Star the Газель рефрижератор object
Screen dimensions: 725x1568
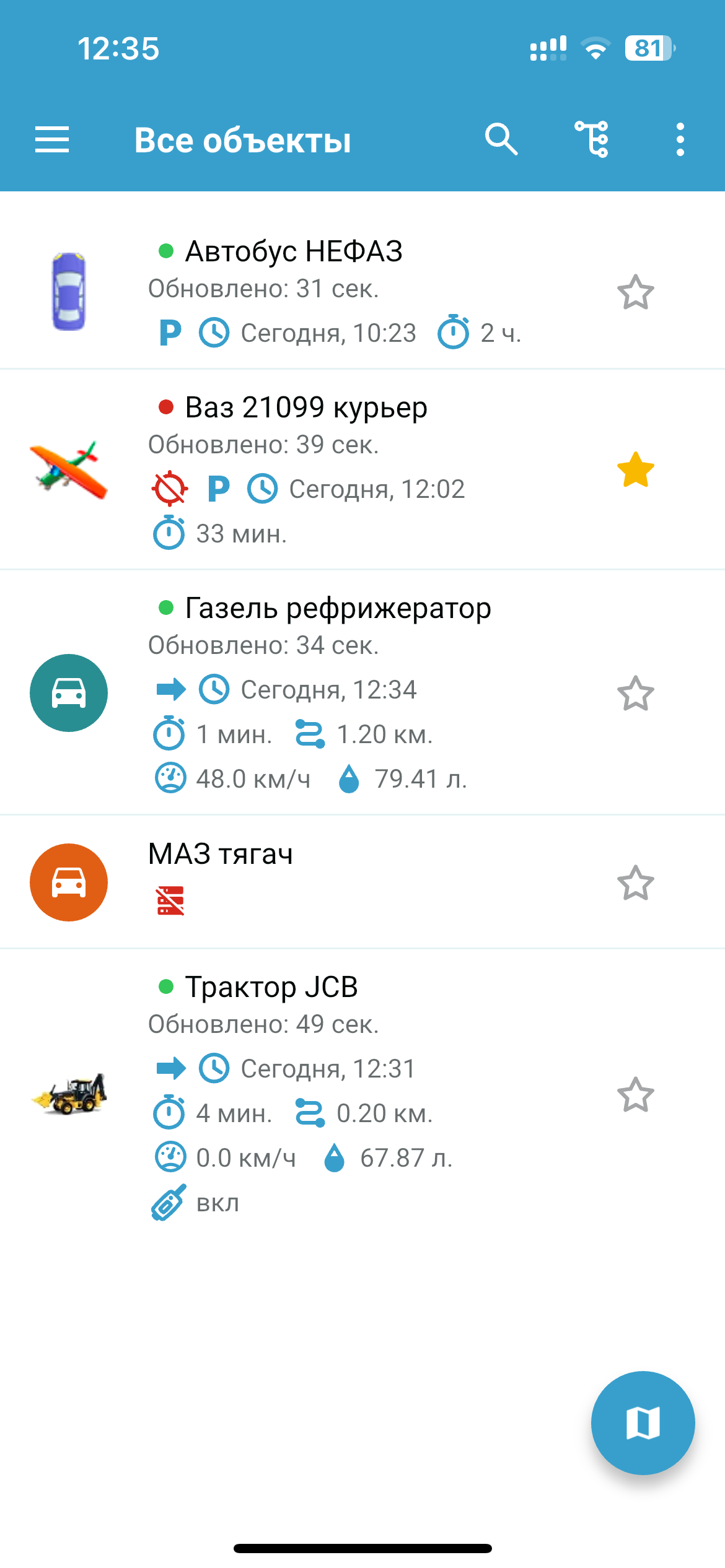point(635,693)
